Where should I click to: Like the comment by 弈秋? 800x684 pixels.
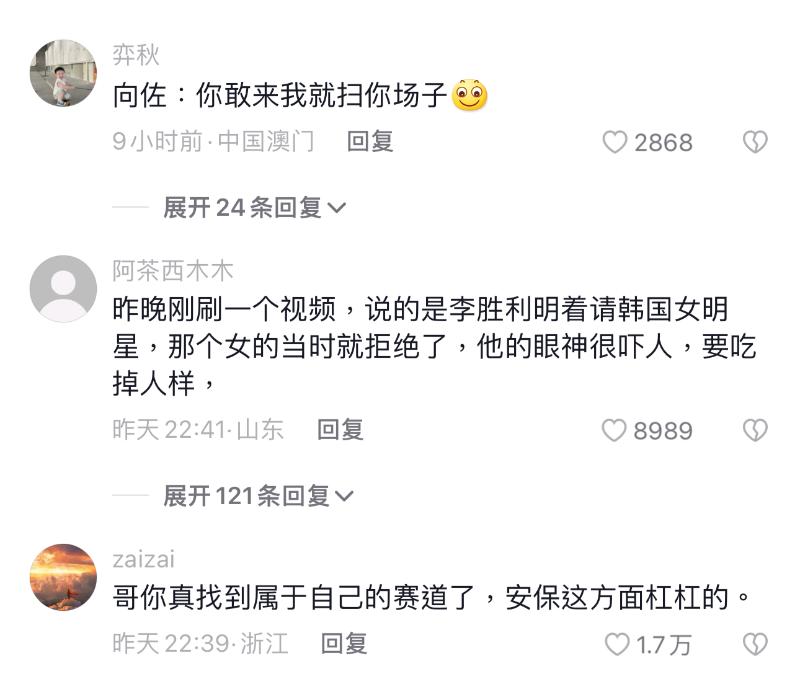point(615,143)
